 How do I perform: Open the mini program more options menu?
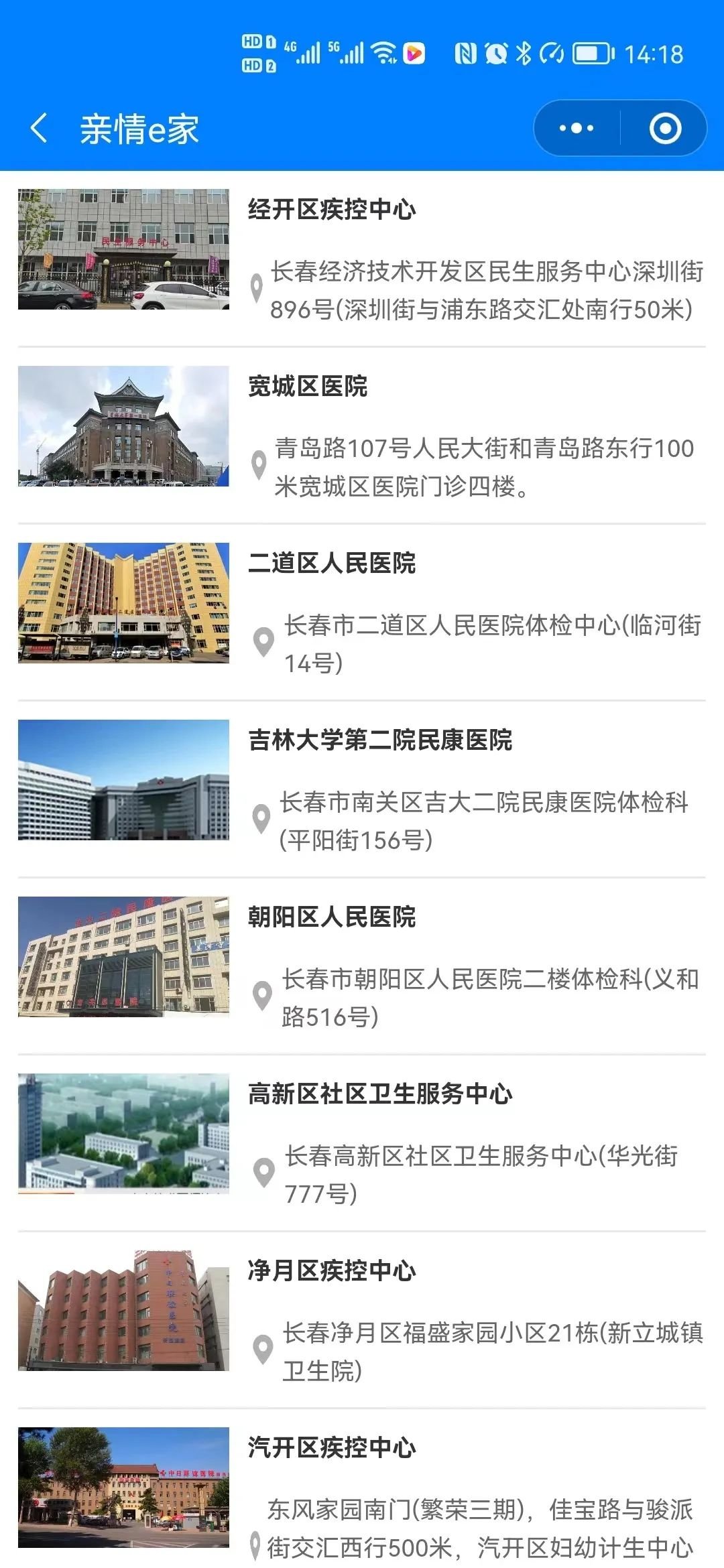(577, 128)
